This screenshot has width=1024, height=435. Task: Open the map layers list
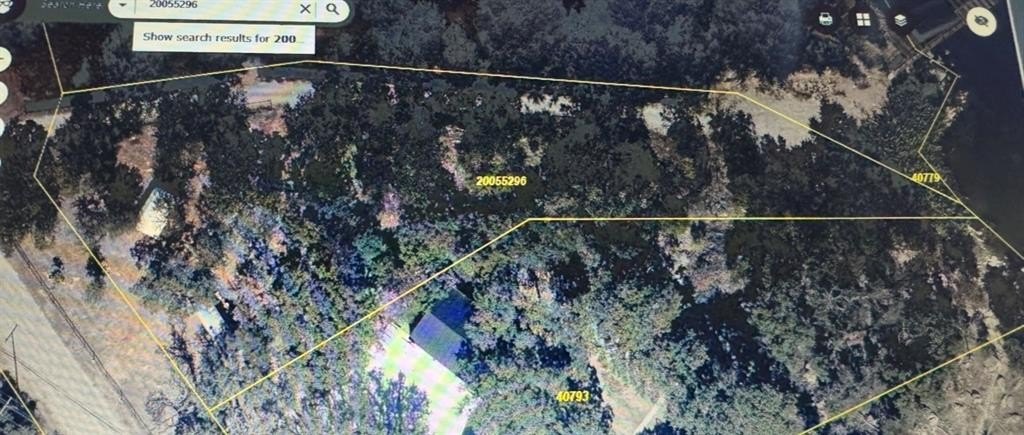click(900, 19)
